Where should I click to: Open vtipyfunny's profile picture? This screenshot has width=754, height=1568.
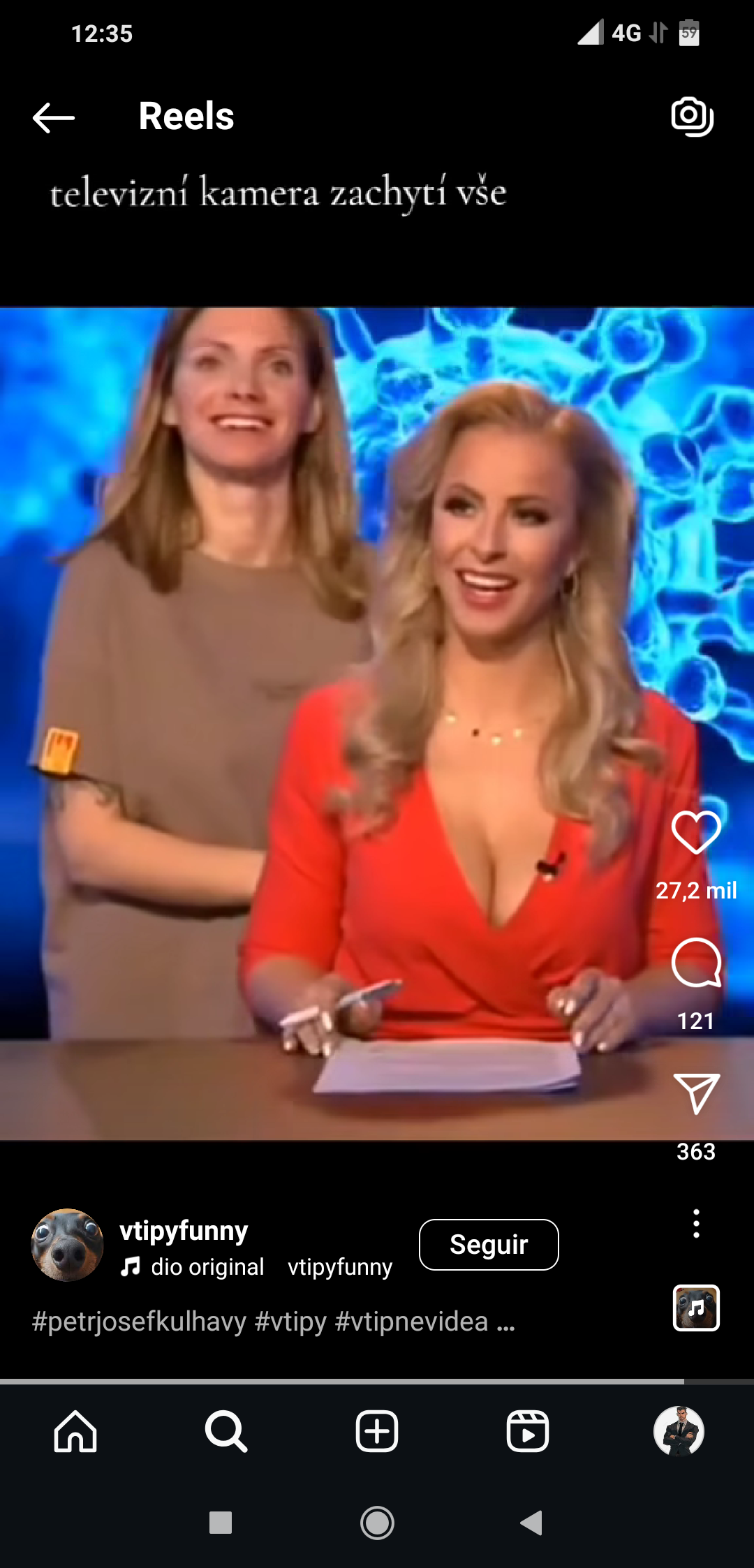(x=67, y=1245)
